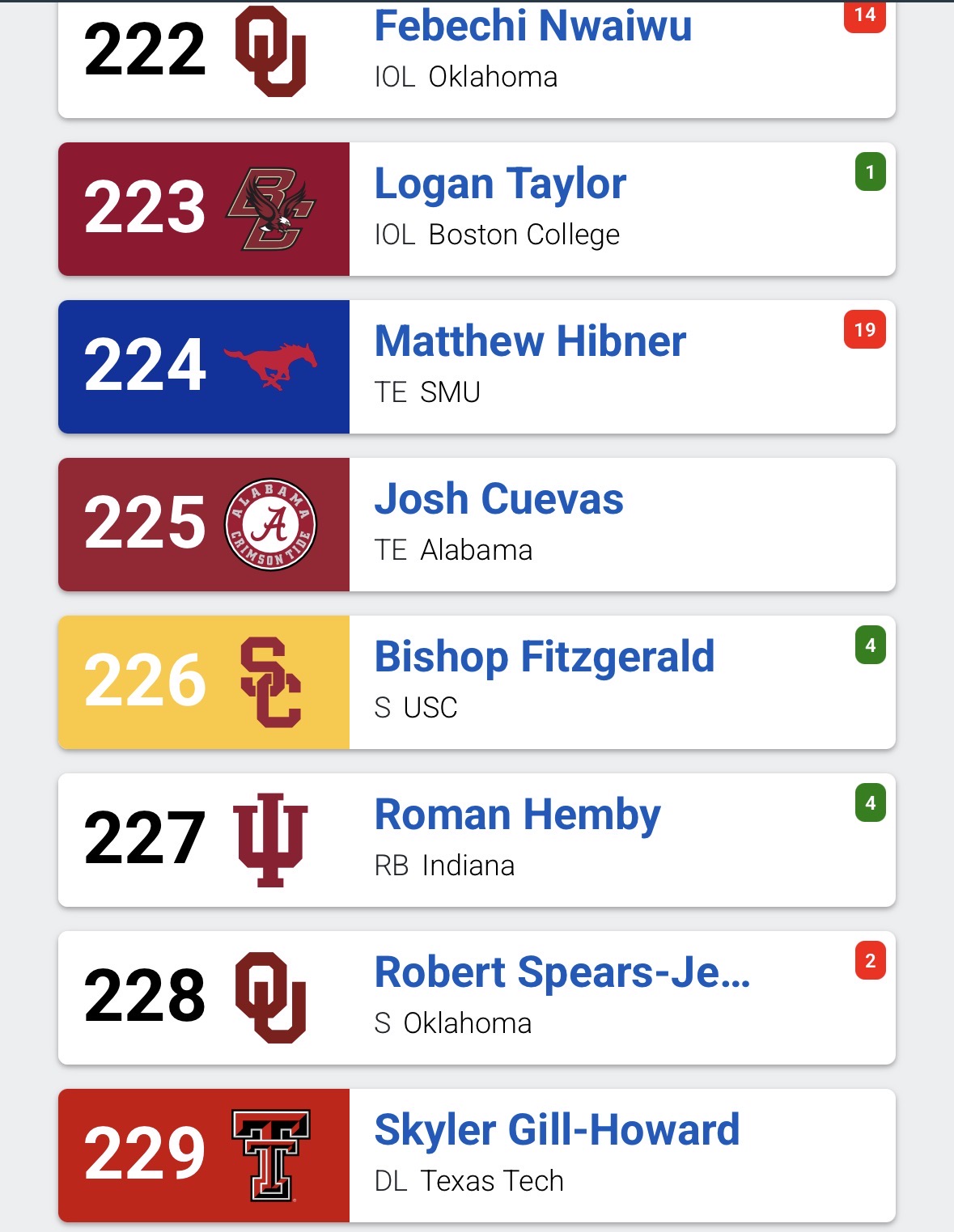The image size is (954, 1232).
Task: Open the Robert Spears-Je… card
Action: pyautogui.click(x=562, y=972)
